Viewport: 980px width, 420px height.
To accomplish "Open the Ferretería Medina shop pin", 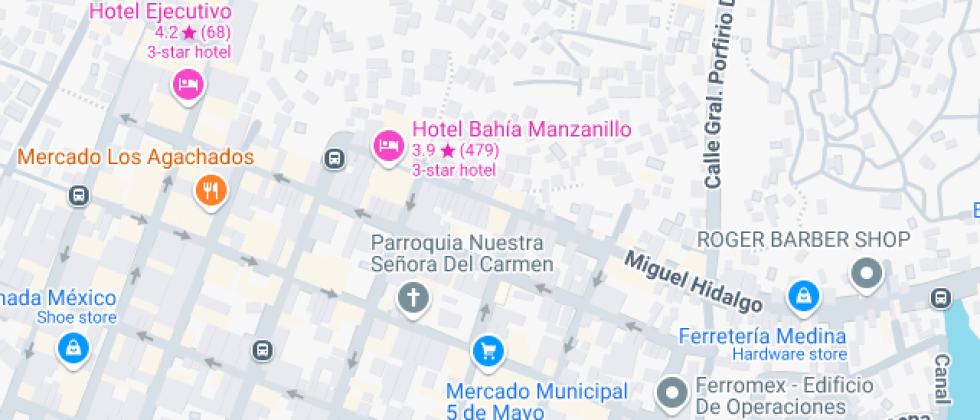I will (x=802, y=295).
